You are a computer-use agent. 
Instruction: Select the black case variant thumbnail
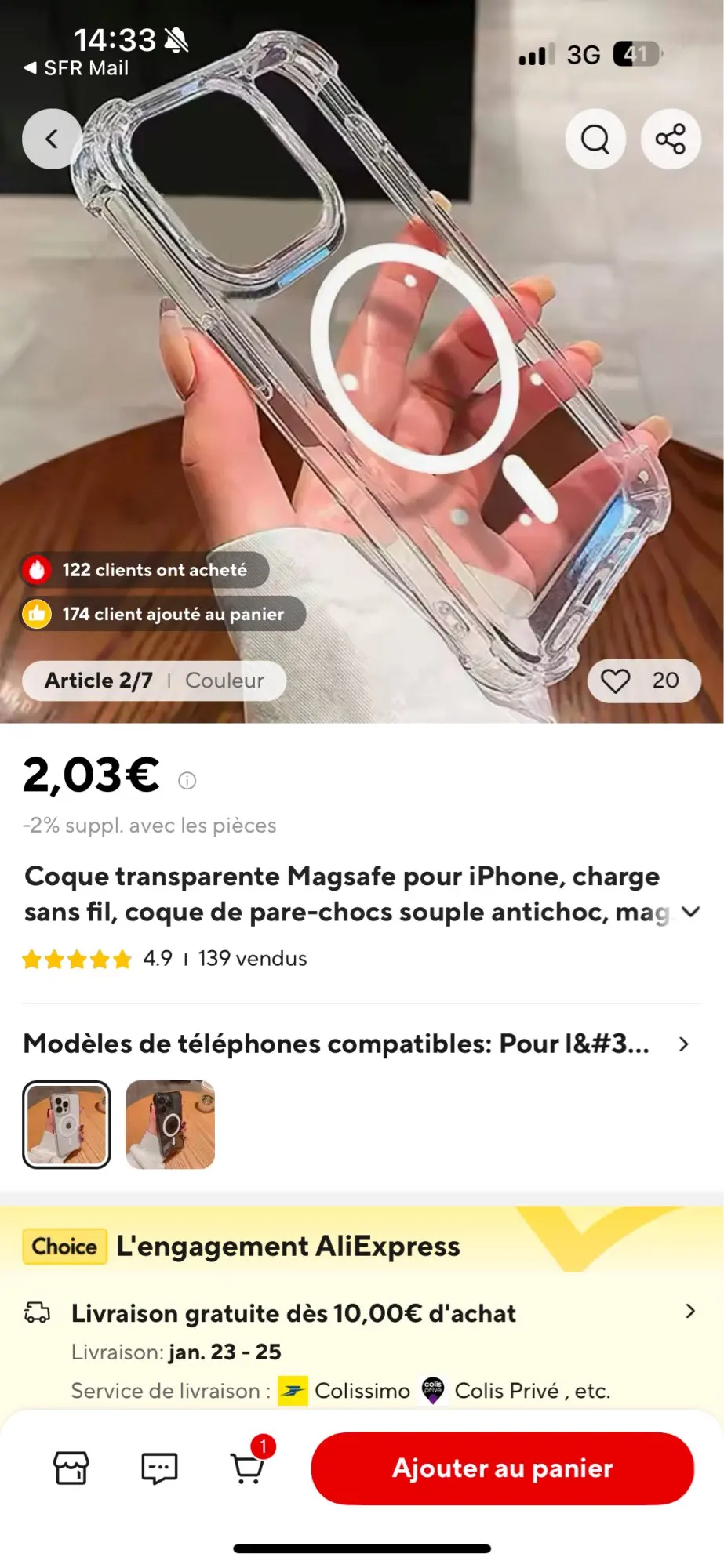(x=170, y=1124)
